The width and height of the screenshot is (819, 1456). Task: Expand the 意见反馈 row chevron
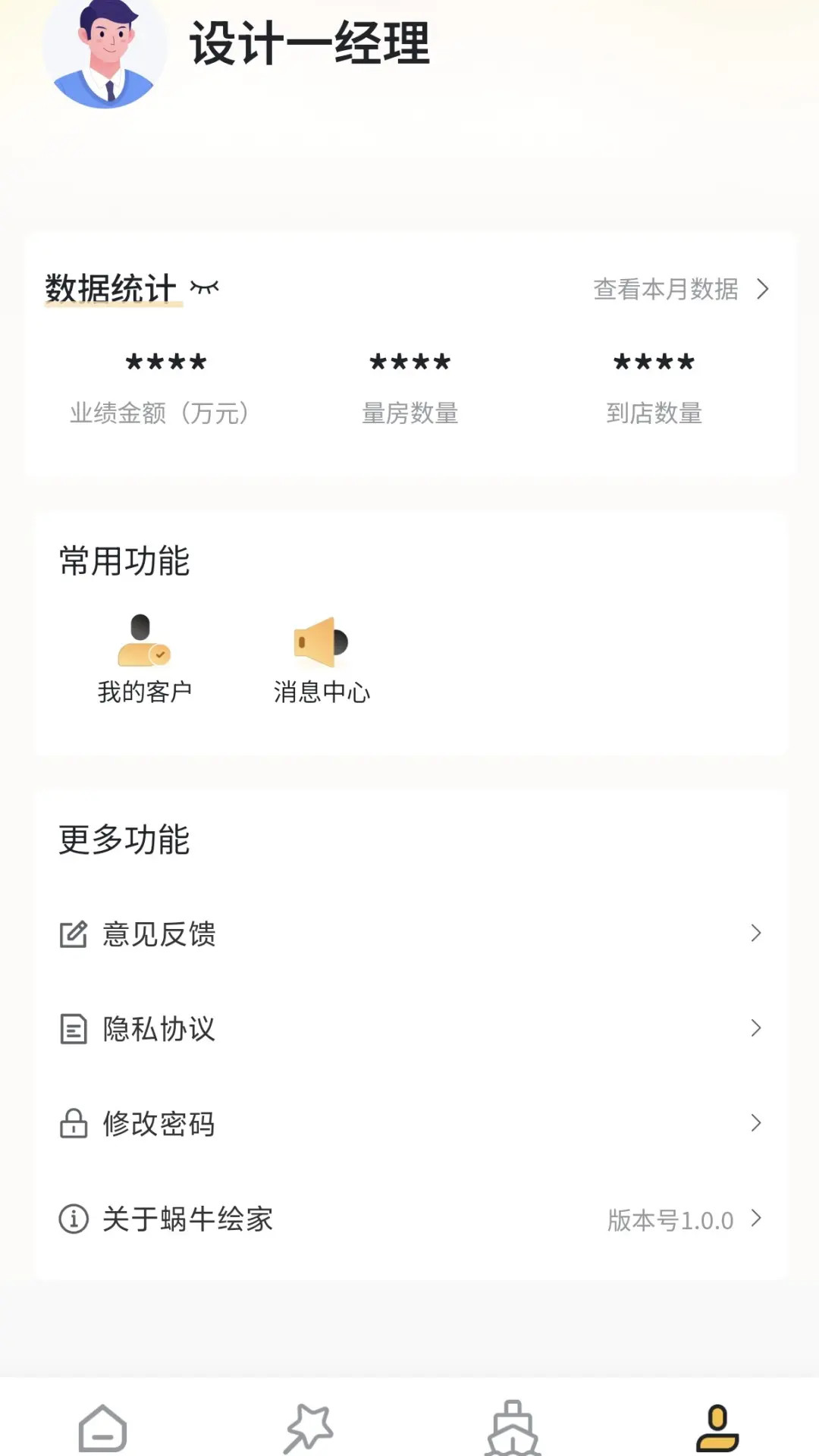756,934
